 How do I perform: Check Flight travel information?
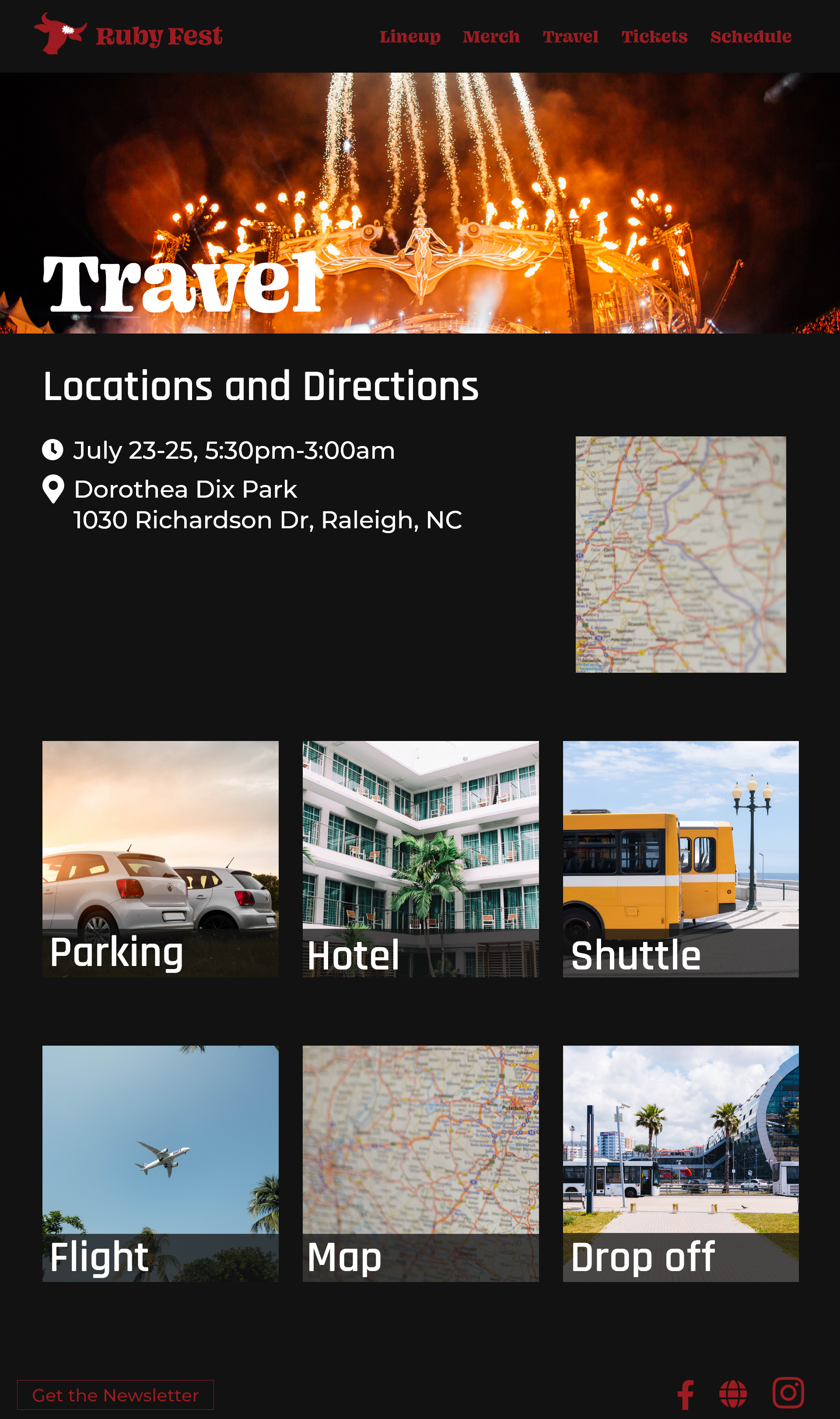[160, 1163]
